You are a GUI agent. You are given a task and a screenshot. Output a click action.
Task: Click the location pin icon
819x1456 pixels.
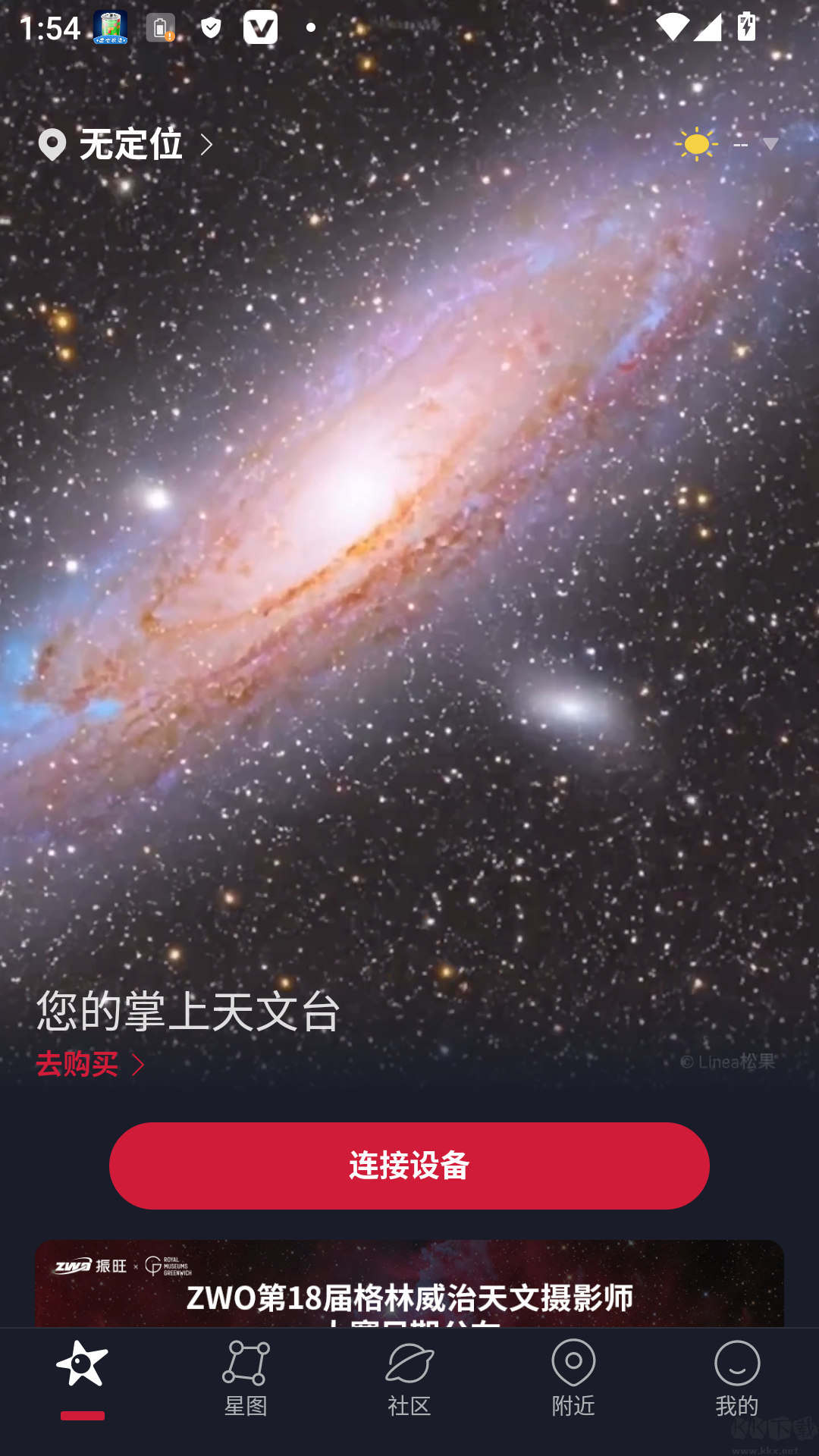tap(52, 144)
